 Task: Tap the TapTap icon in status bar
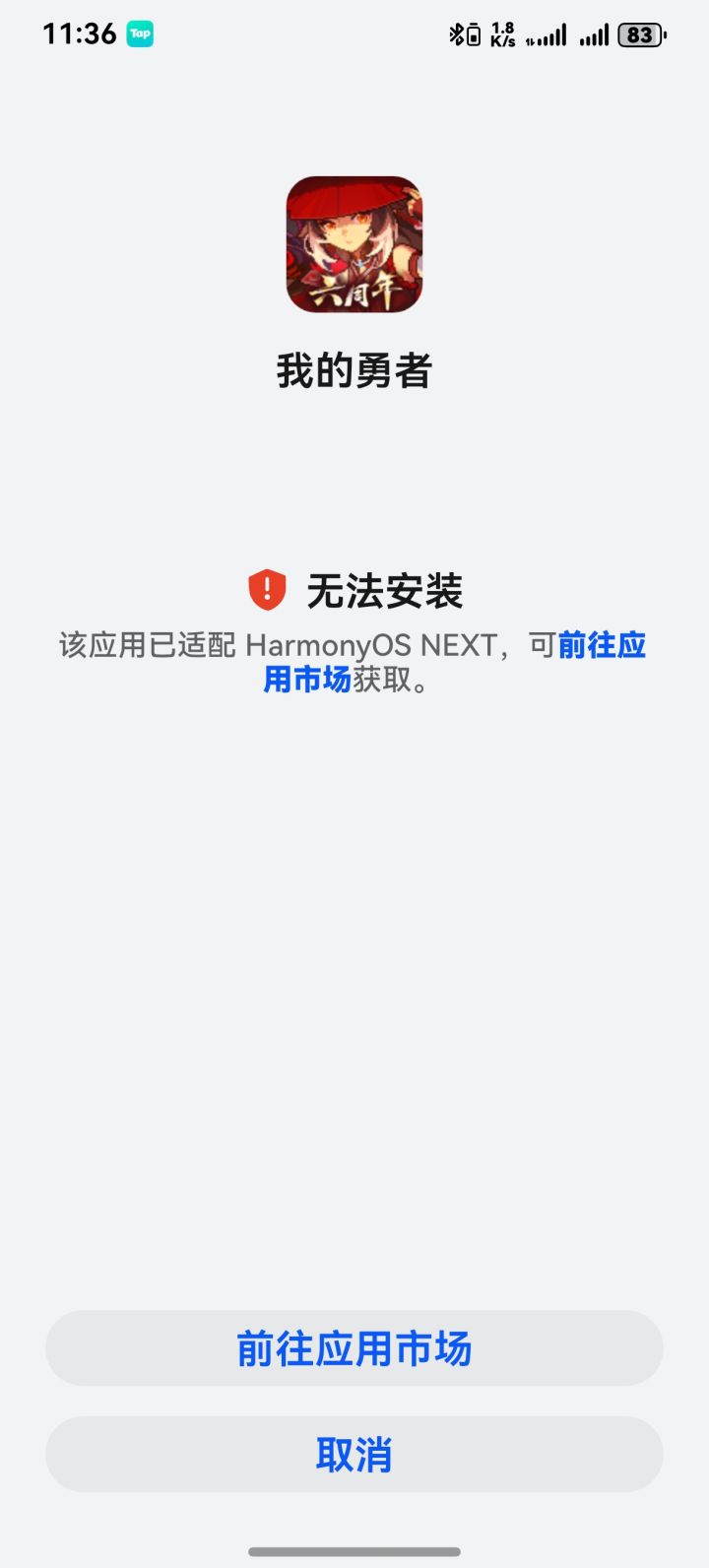[140, 33]
